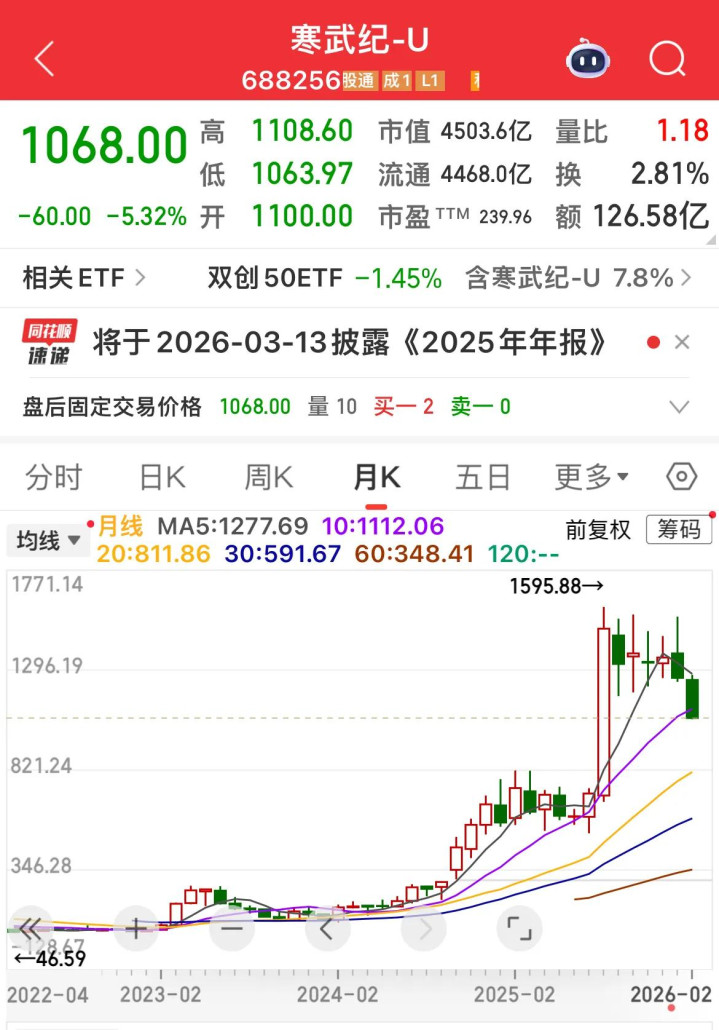The image size is (719, 1030).
Task: Open the 更多 chart period dropdown
Action: pos(592,478)
